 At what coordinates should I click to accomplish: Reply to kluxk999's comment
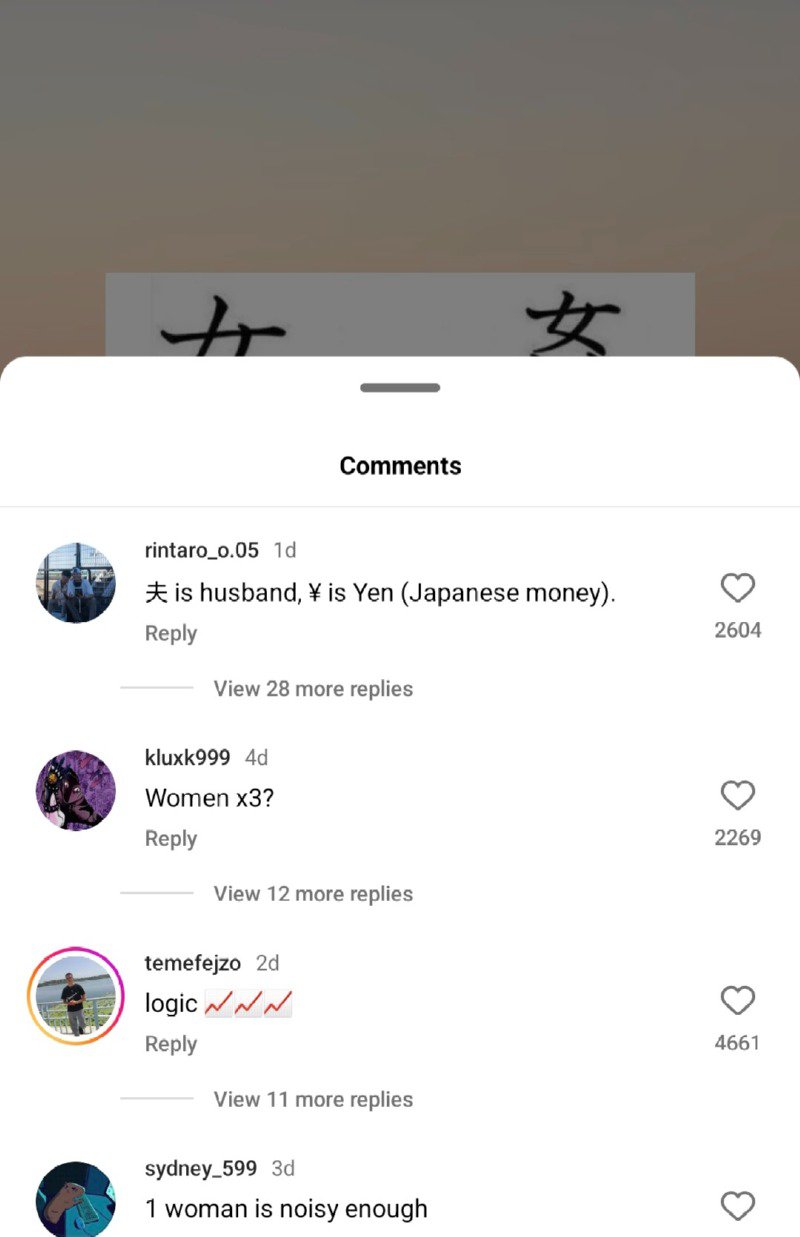[x=171, y=838]
